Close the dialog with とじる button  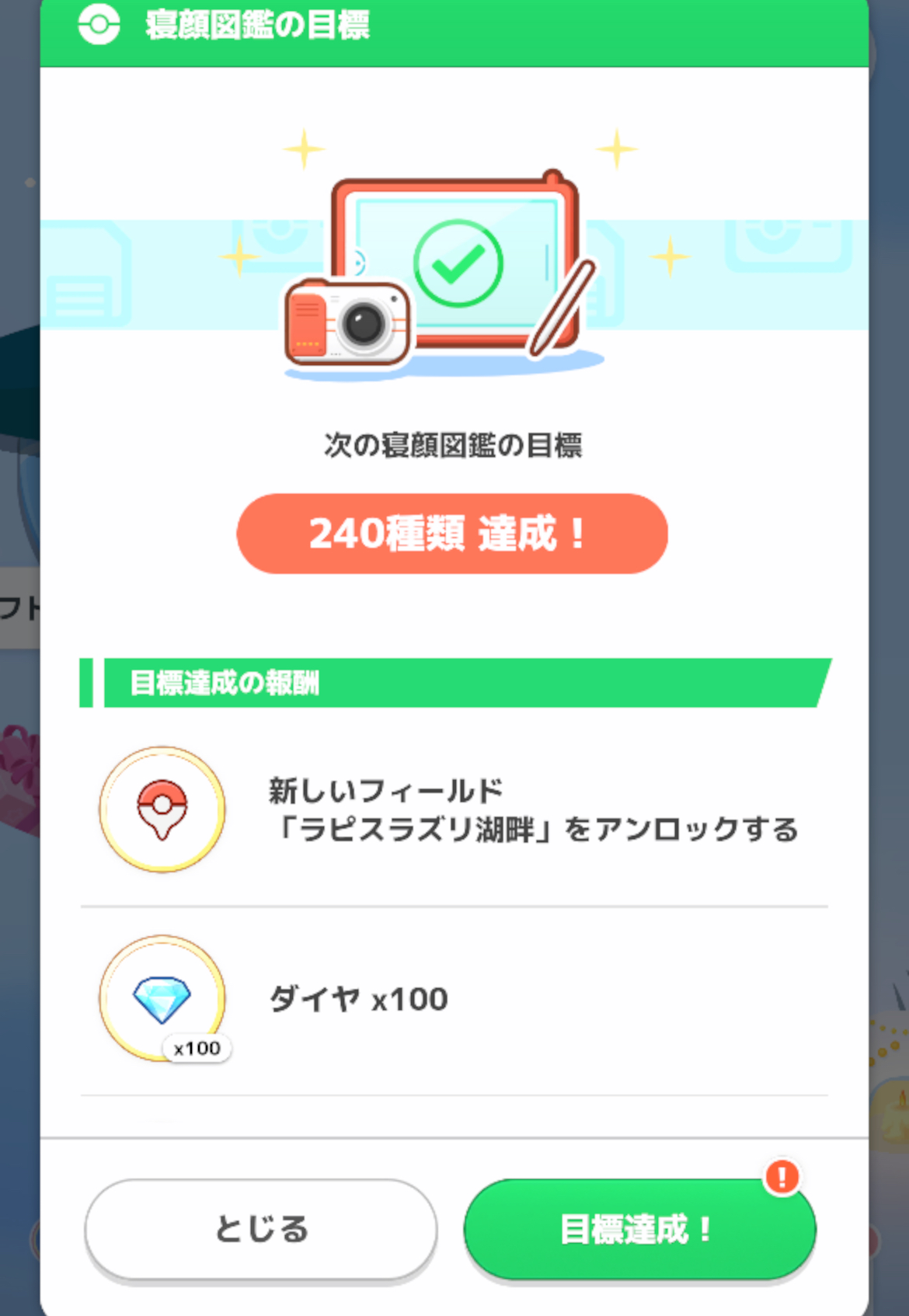pyautogui.click(x=261, y=1229)
